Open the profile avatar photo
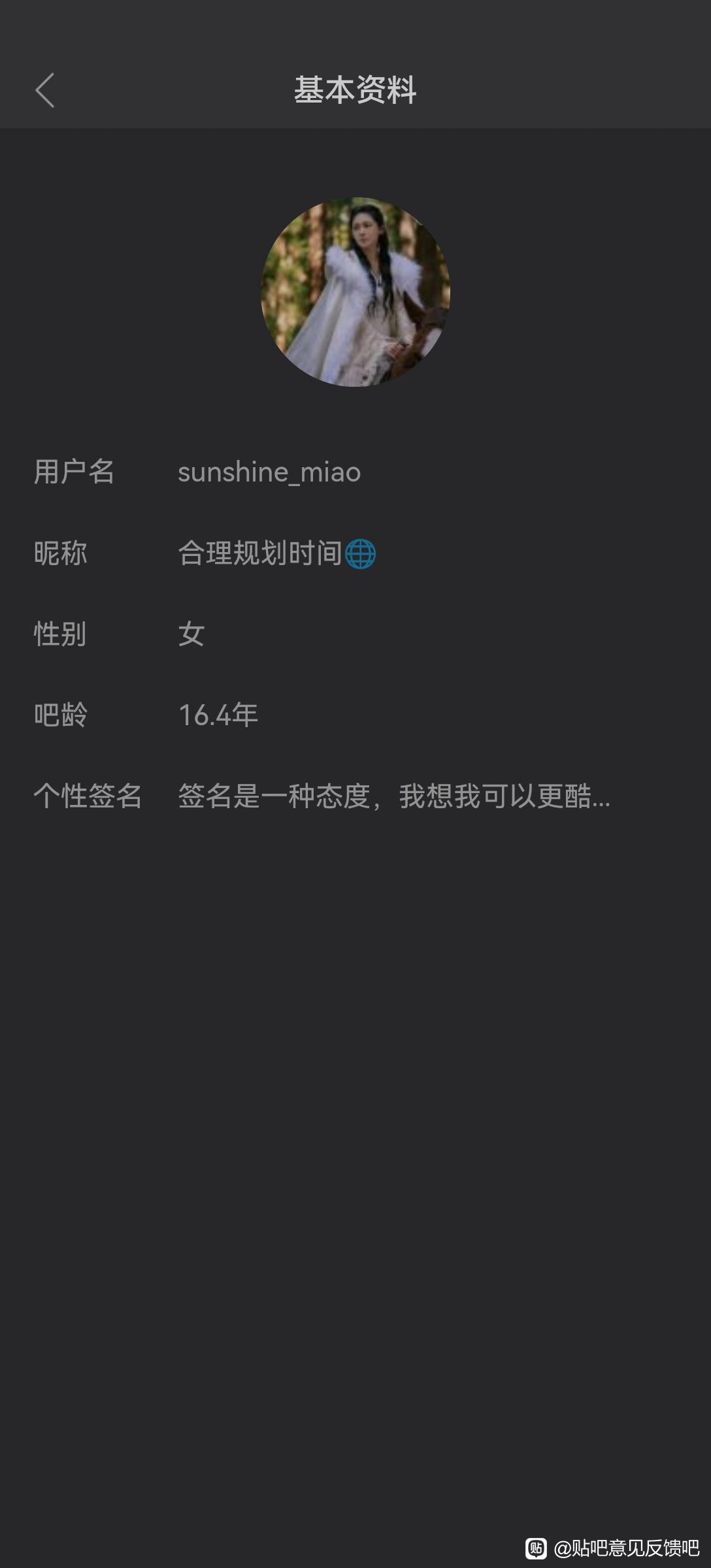This screenshot has height=1568, width=711. coord(355,291)
